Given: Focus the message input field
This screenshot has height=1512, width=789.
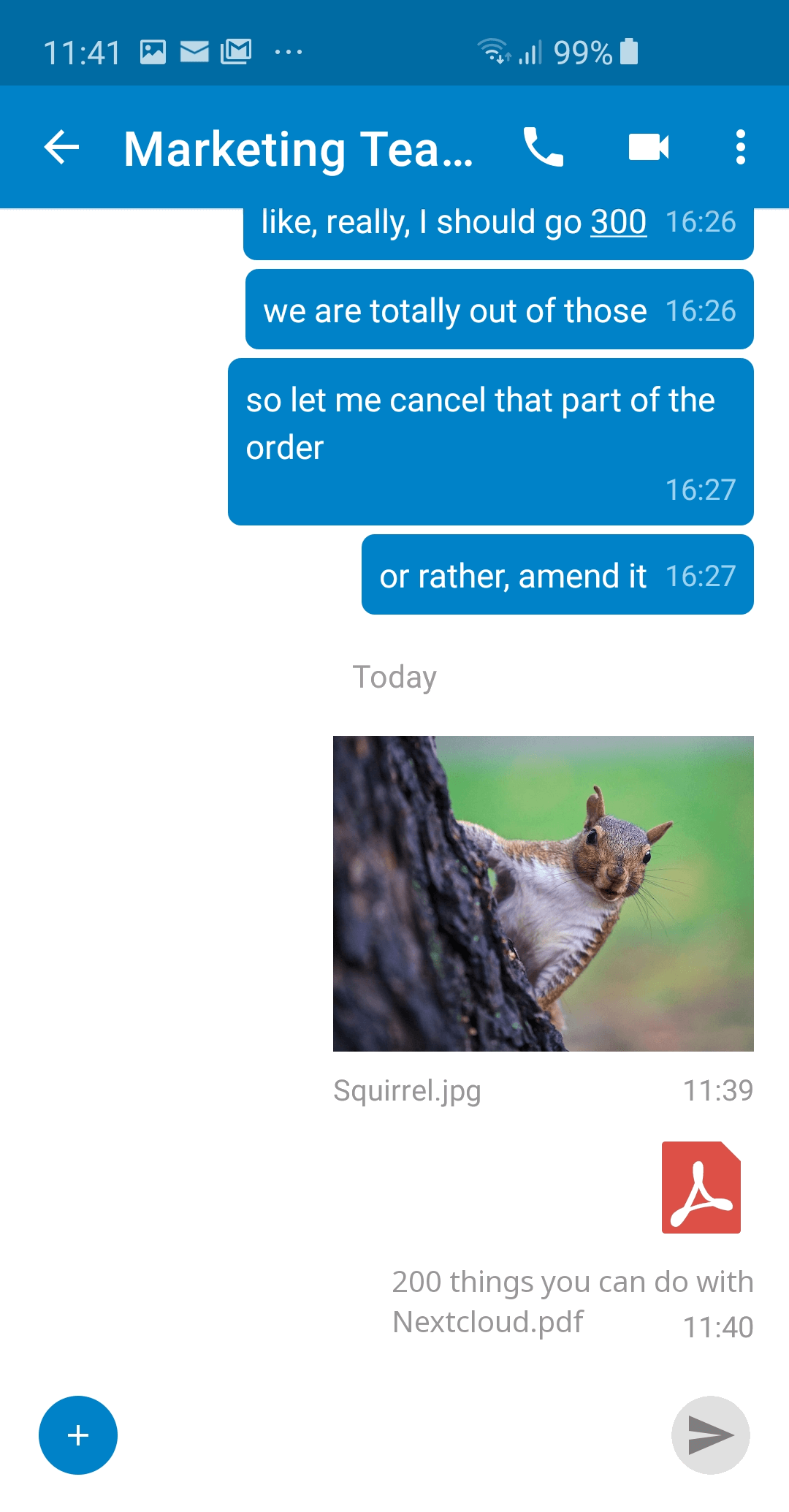Looking at the screenshot, I should pos(394,1435).
